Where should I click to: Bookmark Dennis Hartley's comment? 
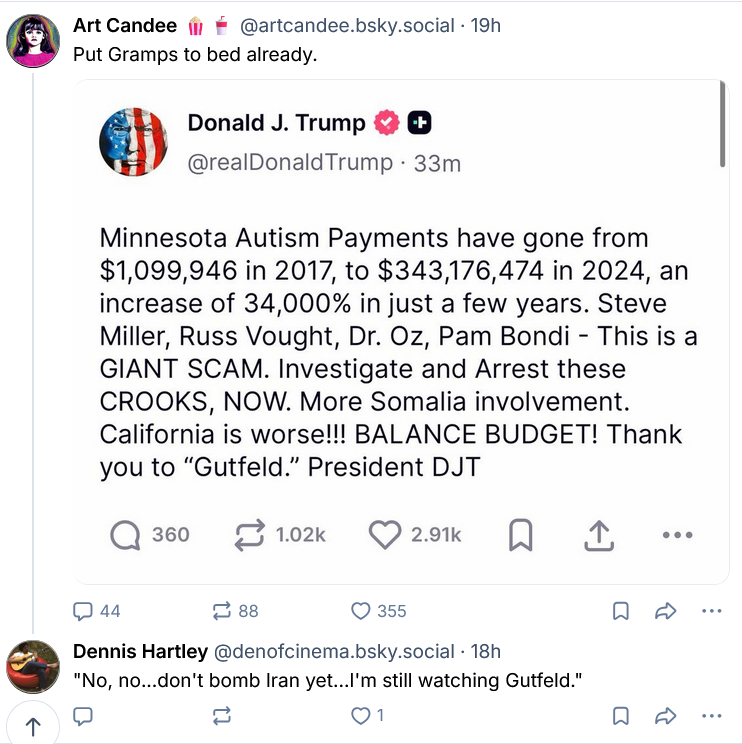pos(620,715)
